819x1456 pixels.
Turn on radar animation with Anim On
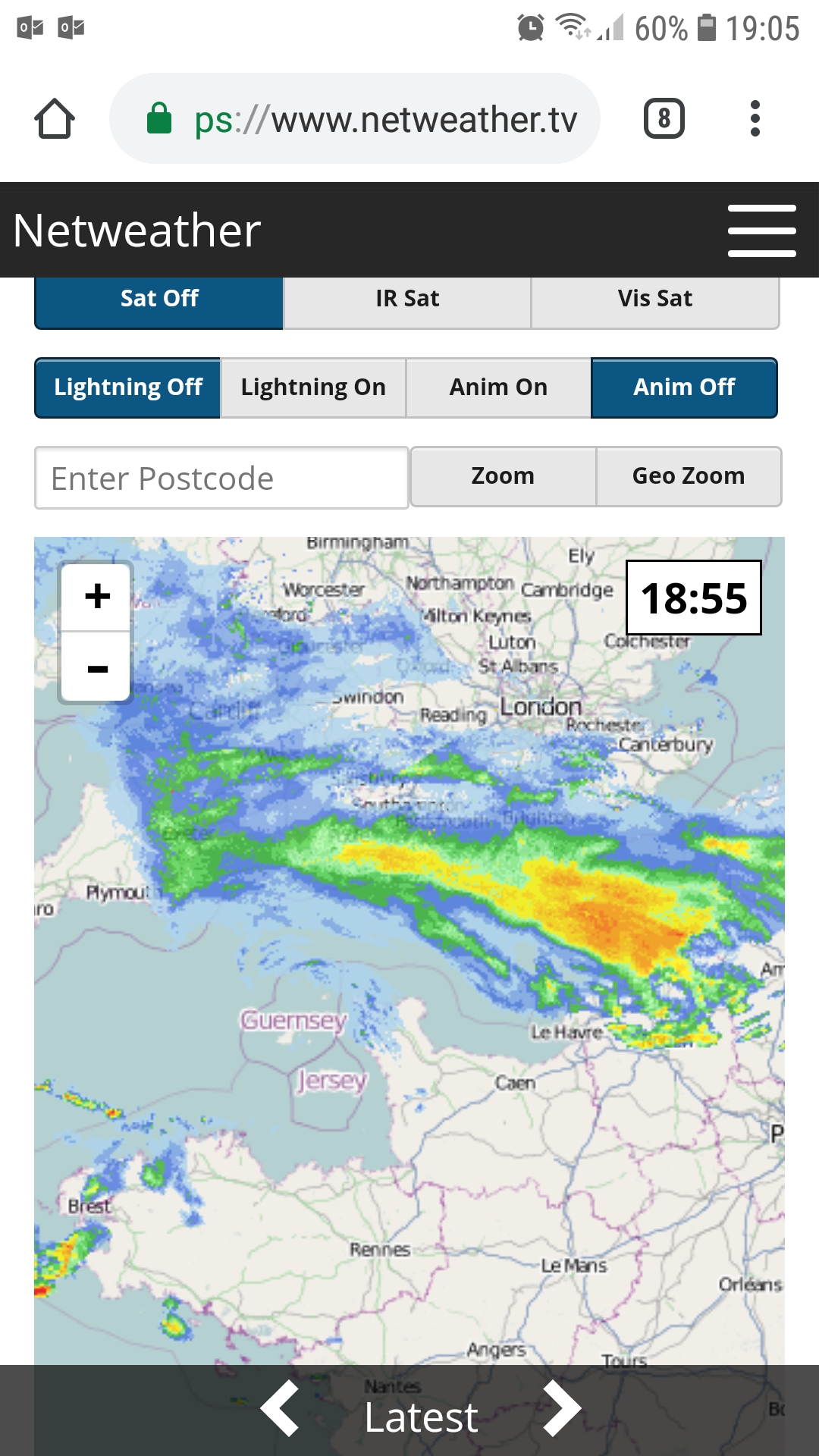(498, 388)
